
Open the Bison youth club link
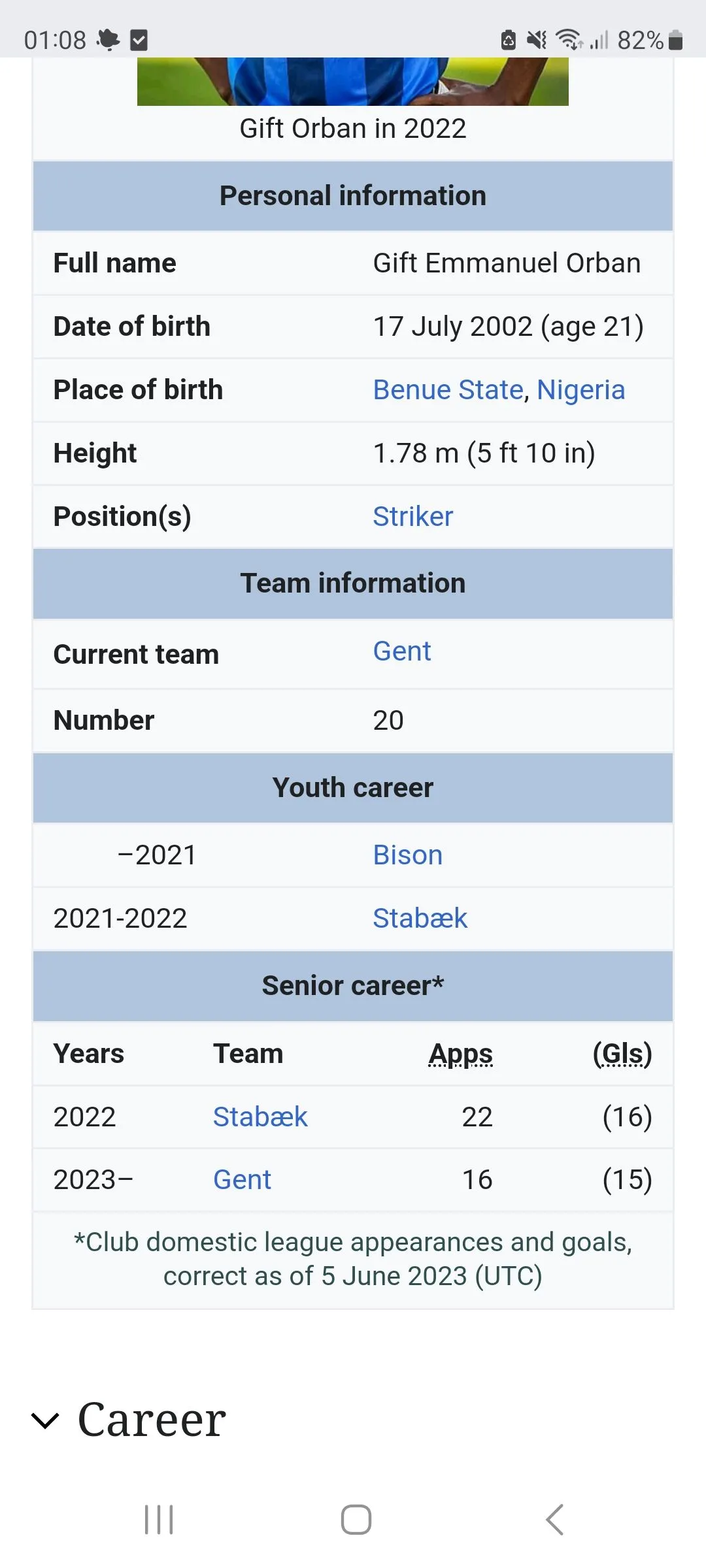[407, 855]
